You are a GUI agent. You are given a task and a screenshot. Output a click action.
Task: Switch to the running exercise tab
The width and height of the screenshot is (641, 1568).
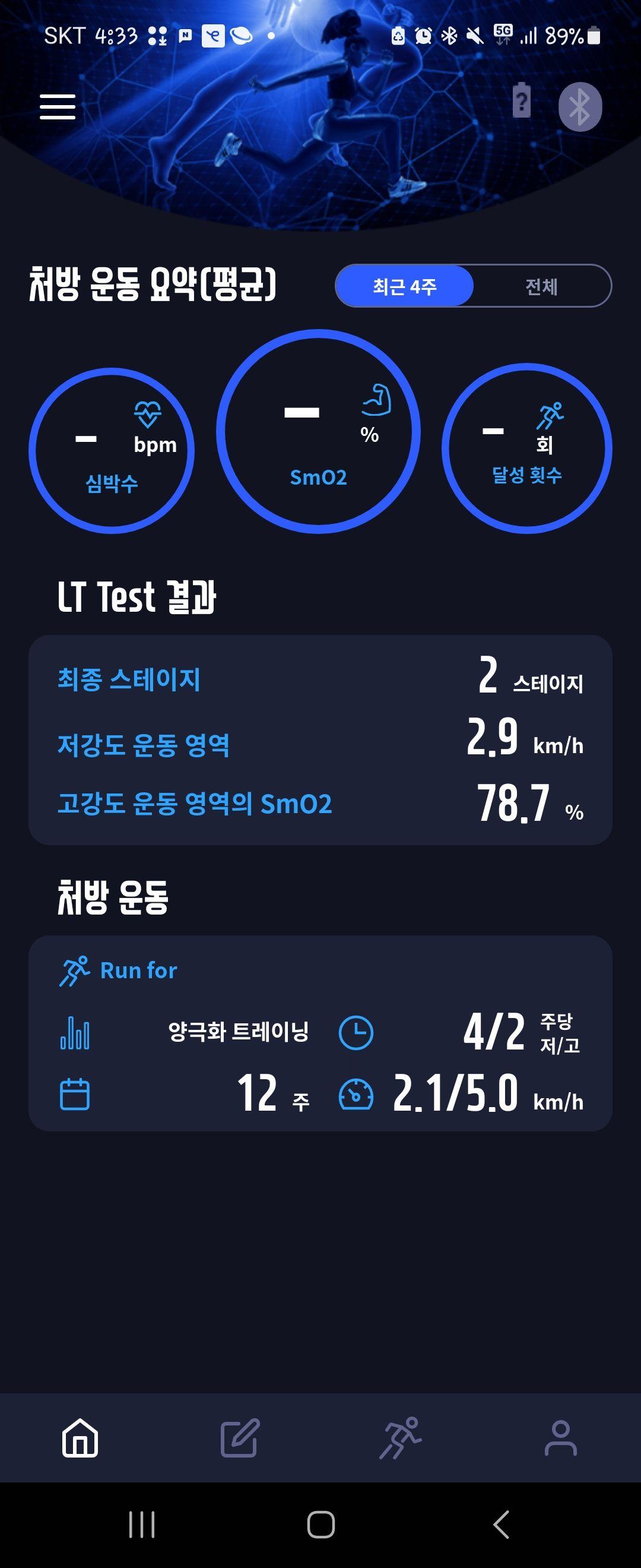tap(400, 1438)
